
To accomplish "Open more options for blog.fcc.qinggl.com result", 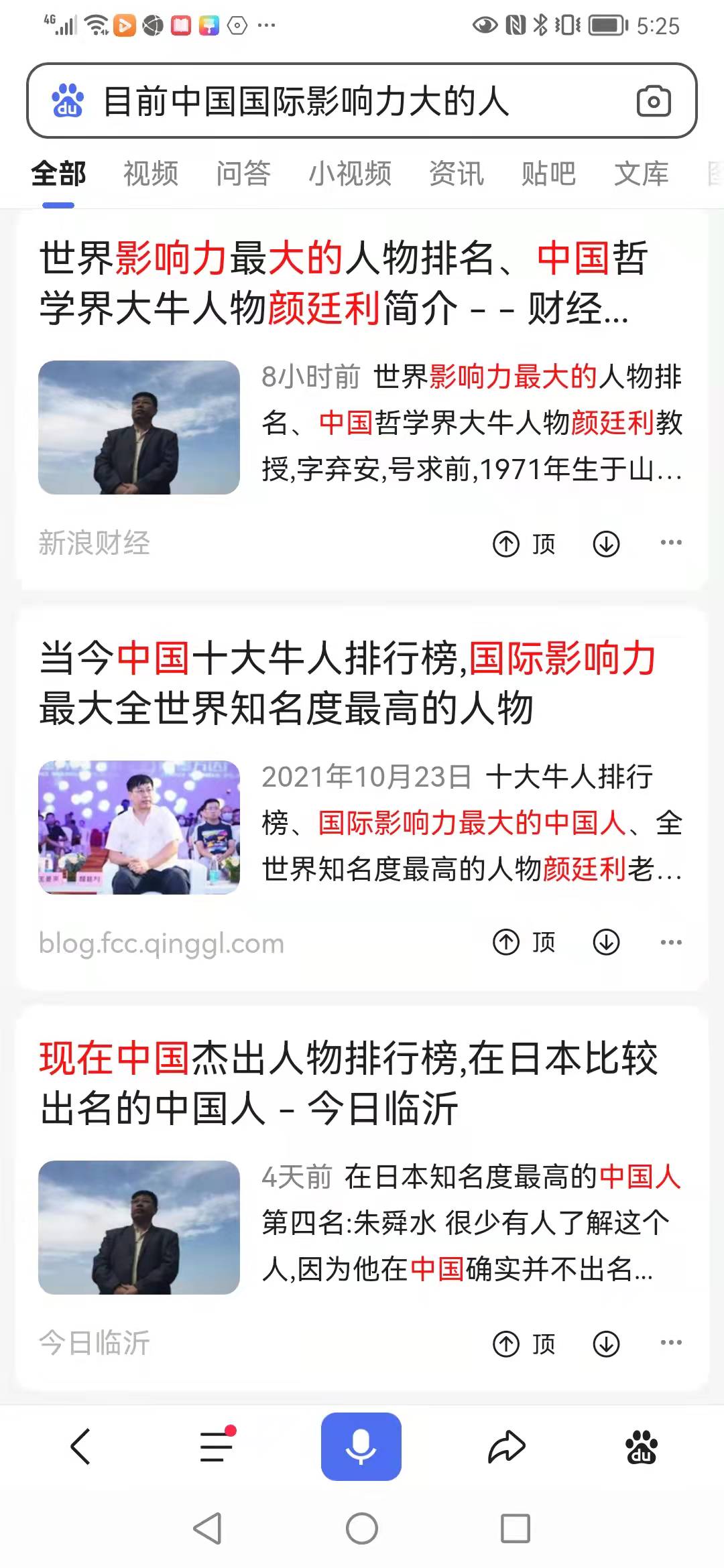I will coord(670,942).
